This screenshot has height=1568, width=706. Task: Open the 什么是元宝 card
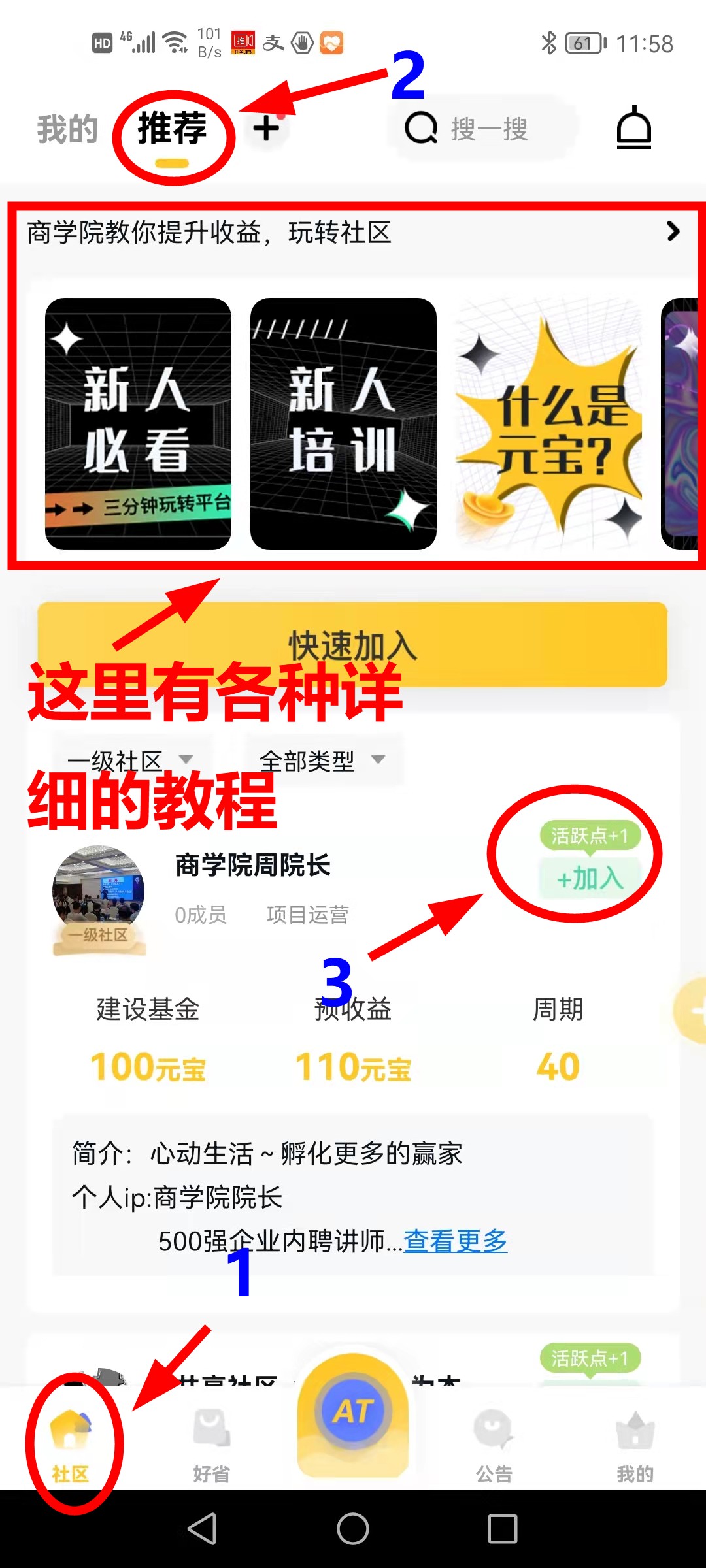pyautogui.click(x=549, y=423)
